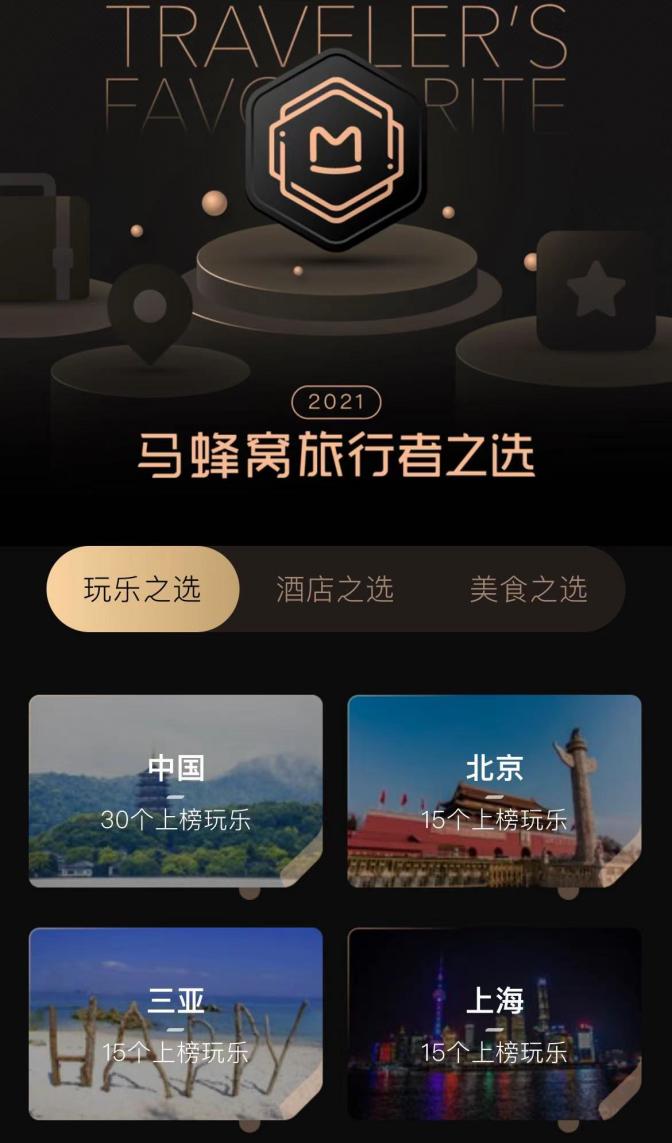Open the 北京 15个上榜玩乐 card
Image resolution: width=672 pixels, height=1143 pixels.
click(494, 790)
